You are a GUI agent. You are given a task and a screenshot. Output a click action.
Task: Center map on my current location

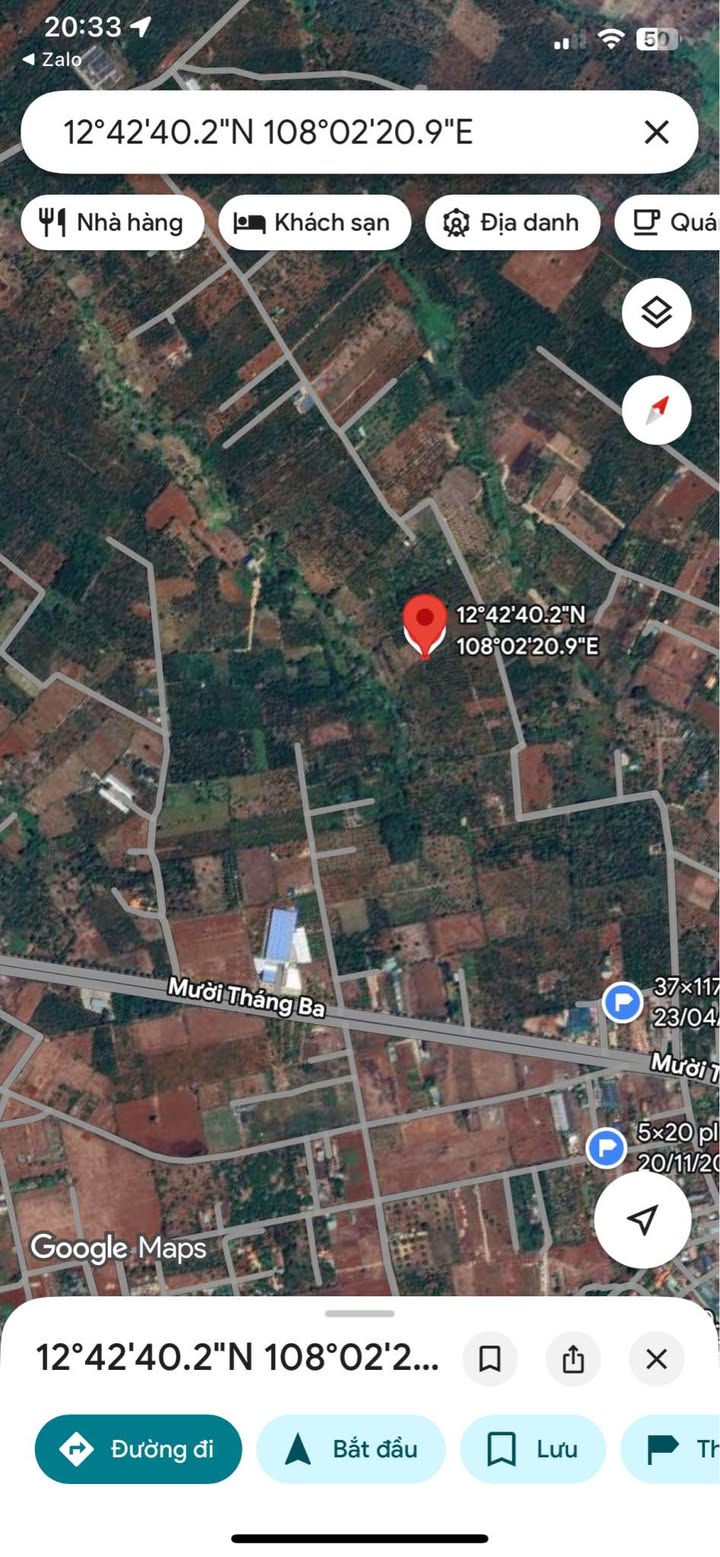click(x=642, y=1218)
